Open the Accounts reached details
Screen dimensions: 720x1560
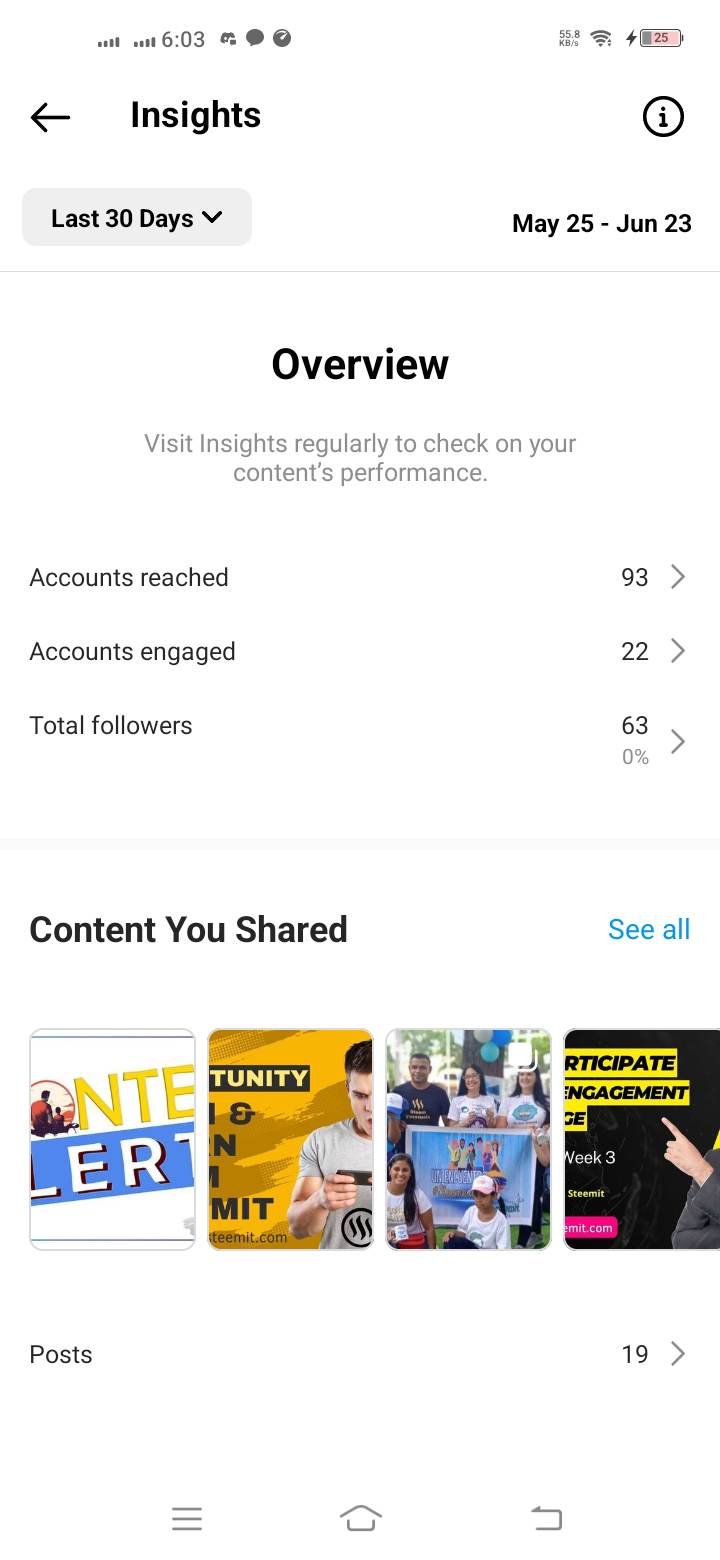click(x=360, y=577)
